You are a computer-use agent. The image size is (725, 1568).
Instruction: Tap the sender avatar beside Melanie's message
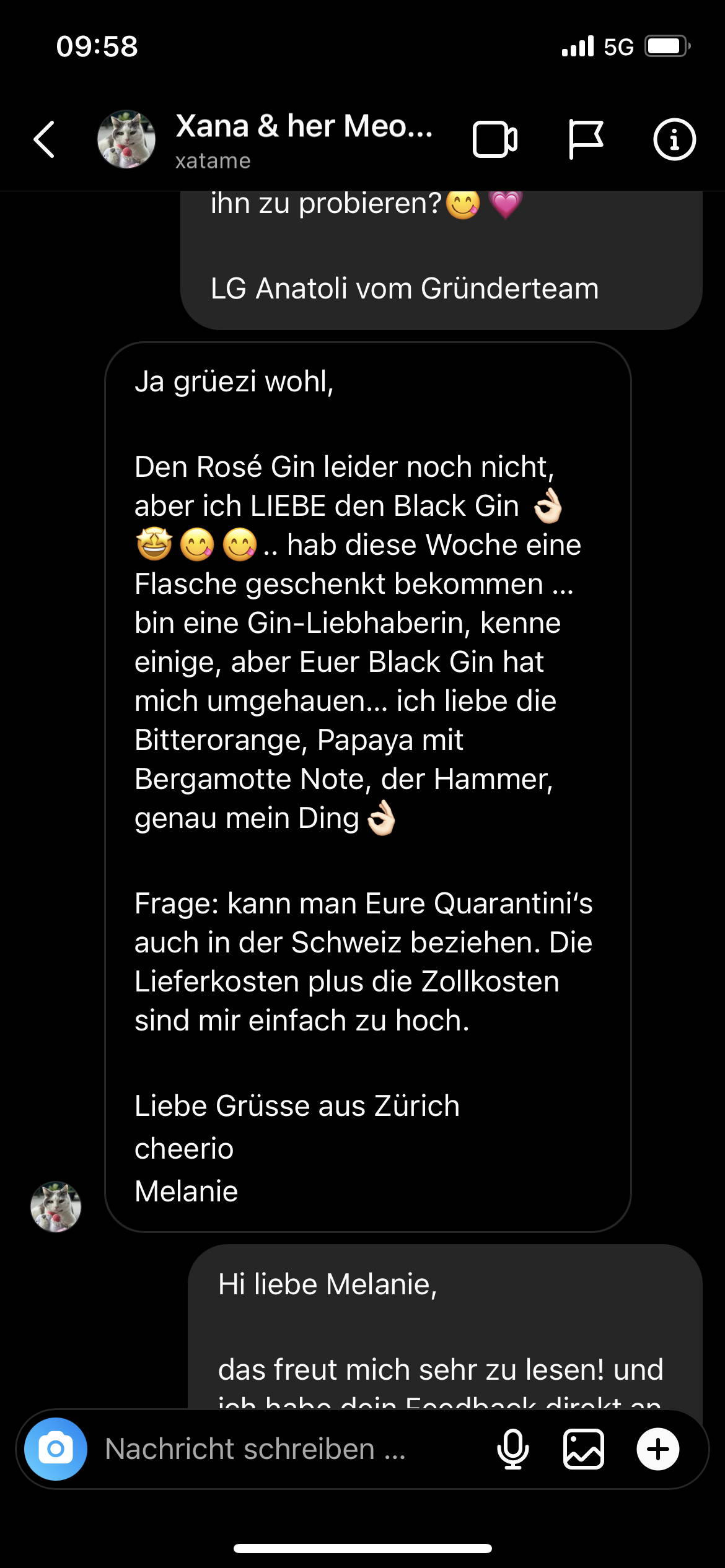(x=56, y=1206)
